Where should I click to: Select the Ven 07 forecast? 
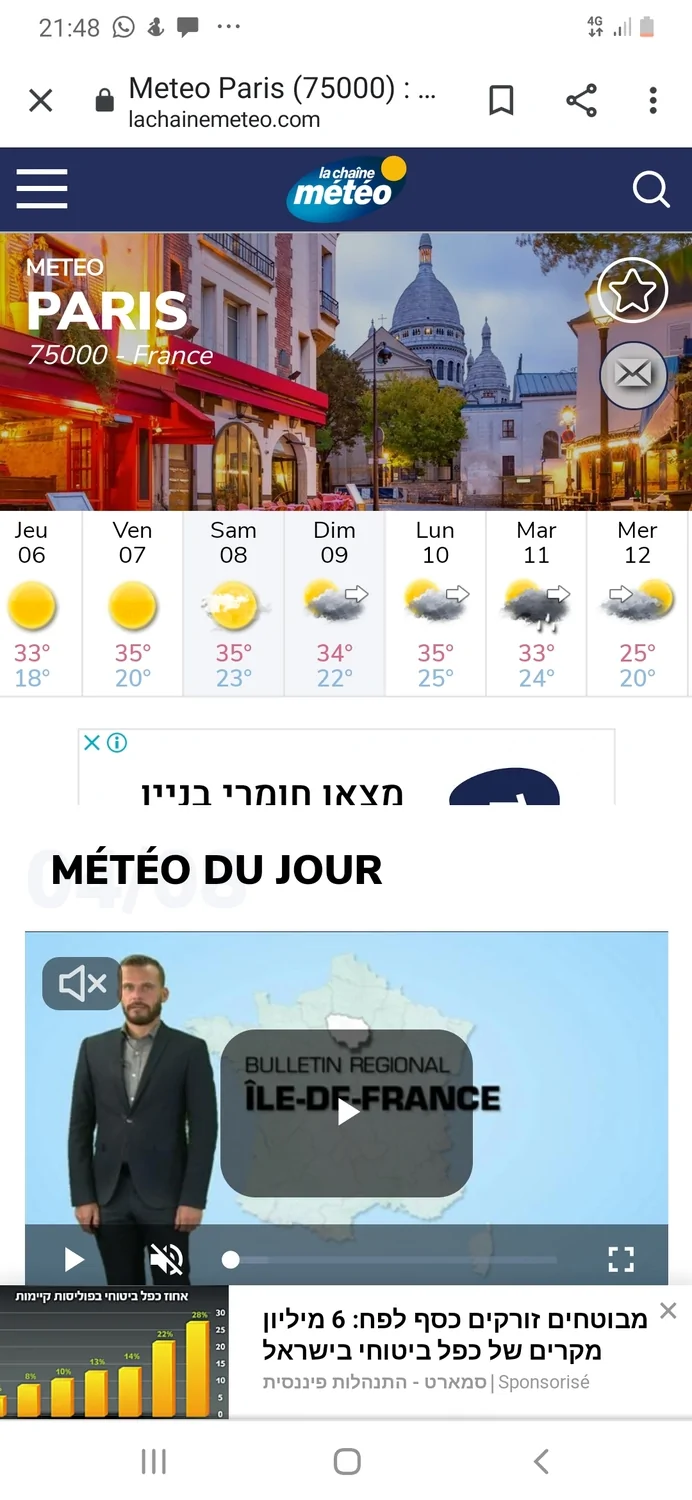coord(132,603)
